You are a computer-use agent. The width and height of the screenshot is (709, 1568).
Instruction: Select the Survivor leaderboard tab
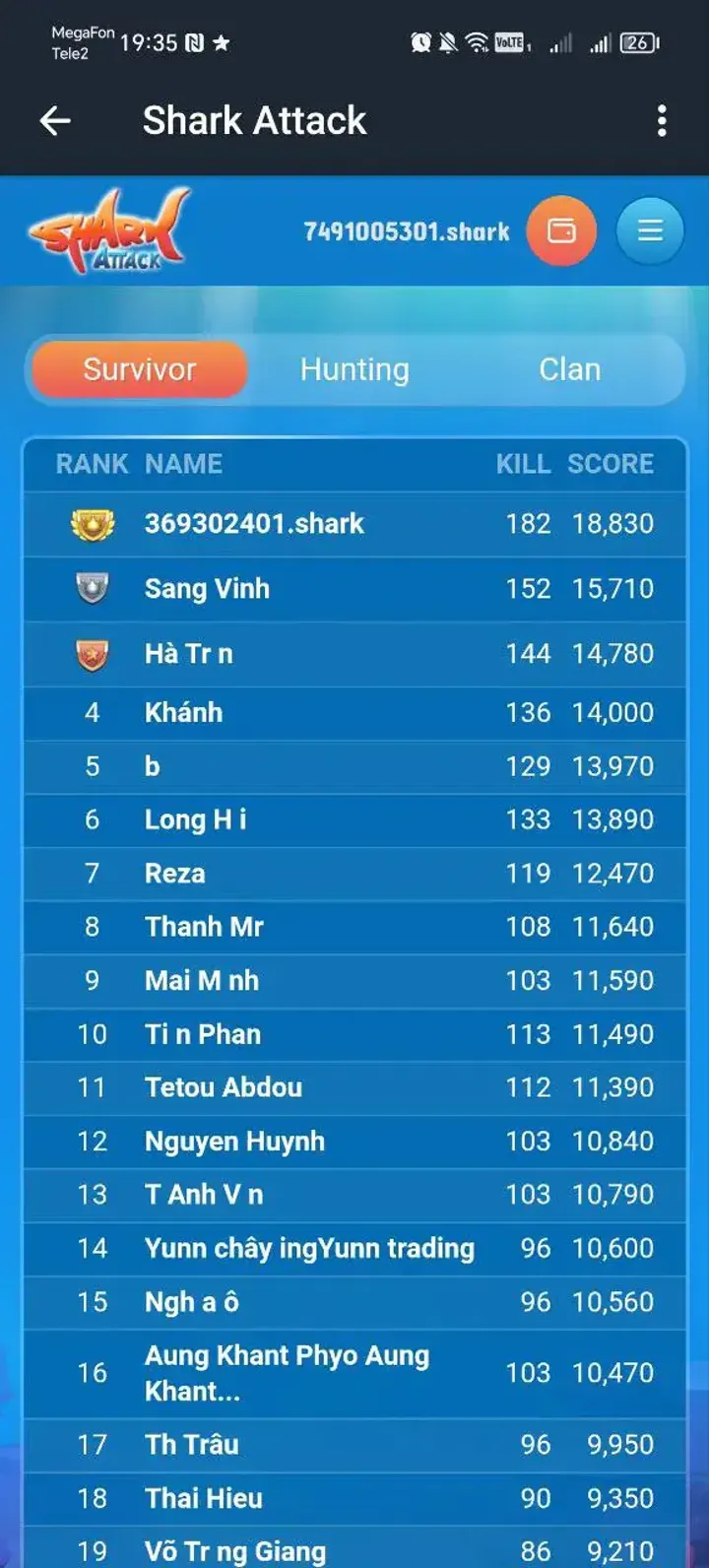pyautogui.click(x=140, y=369)
